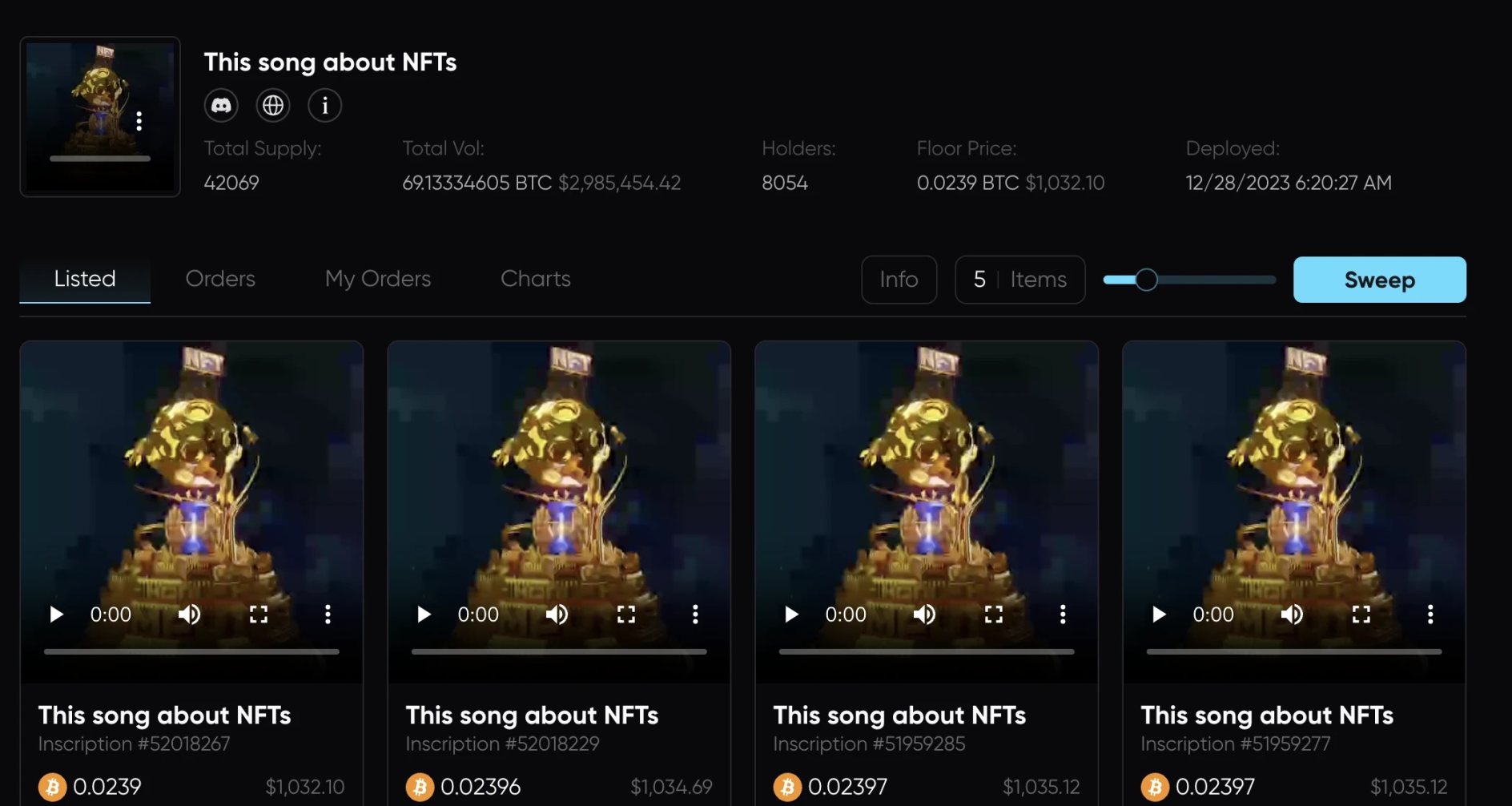The height and width of the screenshot is (806, 1512).
Task: Select the Listed tab
Action: [85, 279]
